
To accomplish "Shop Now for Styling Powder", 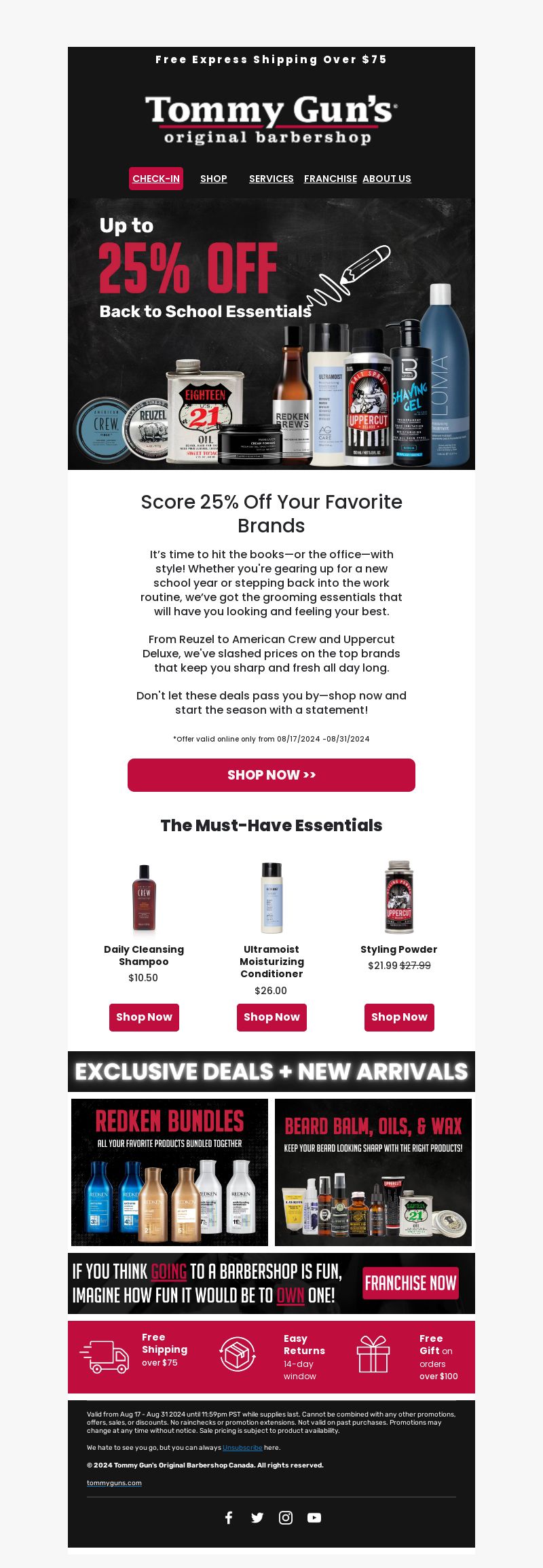I will pyautogui.click(x=399, y=1017).
